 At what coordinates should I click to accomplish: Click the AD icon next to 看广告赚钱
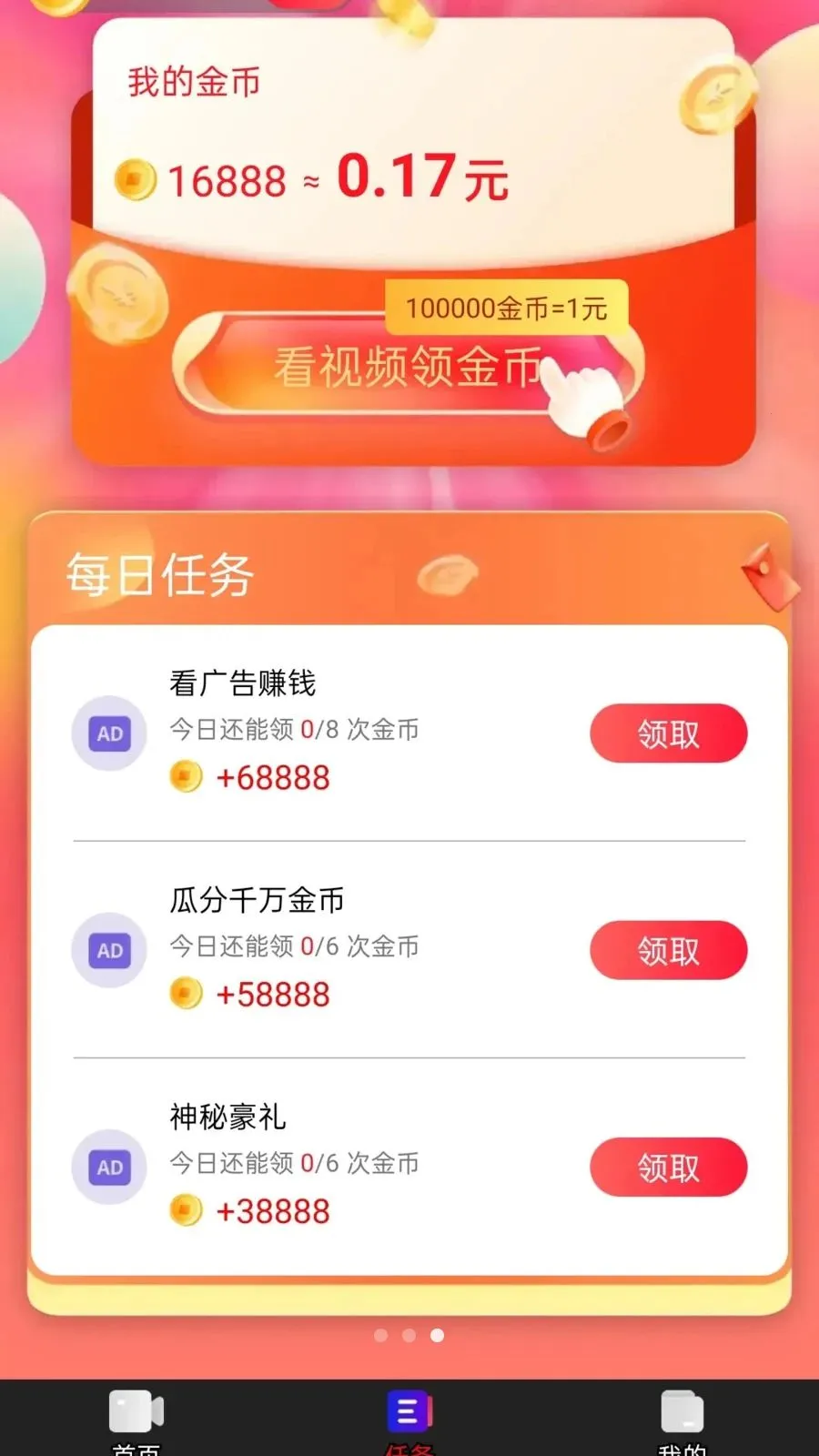(109, 733)
